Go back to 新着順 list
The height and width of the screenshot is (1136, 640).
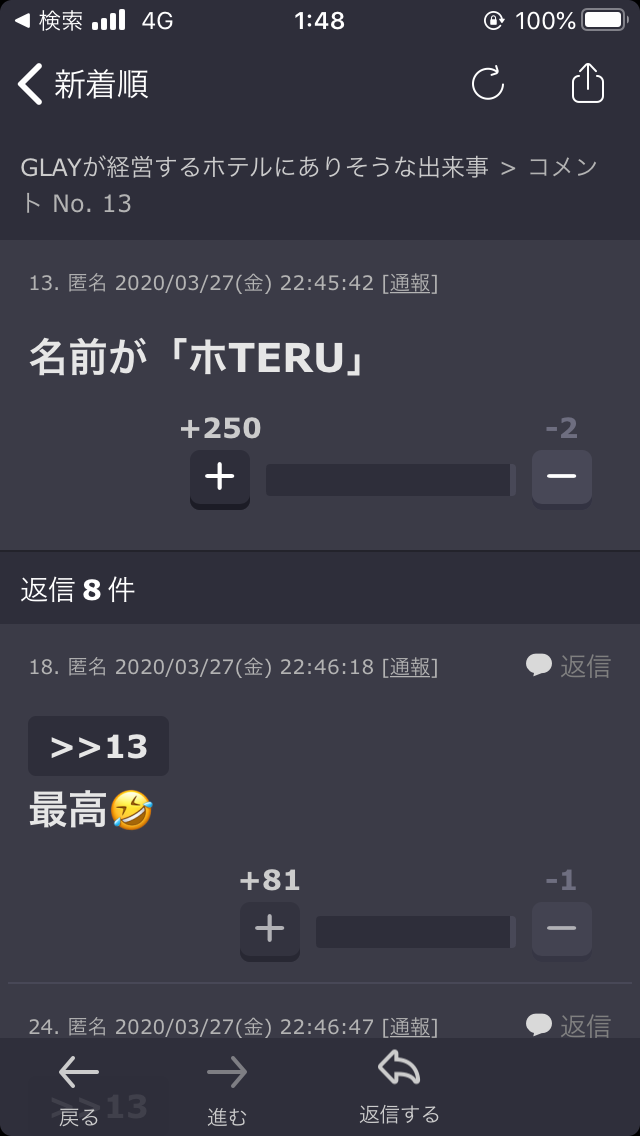pyautogui.click(x=82, y=84)
